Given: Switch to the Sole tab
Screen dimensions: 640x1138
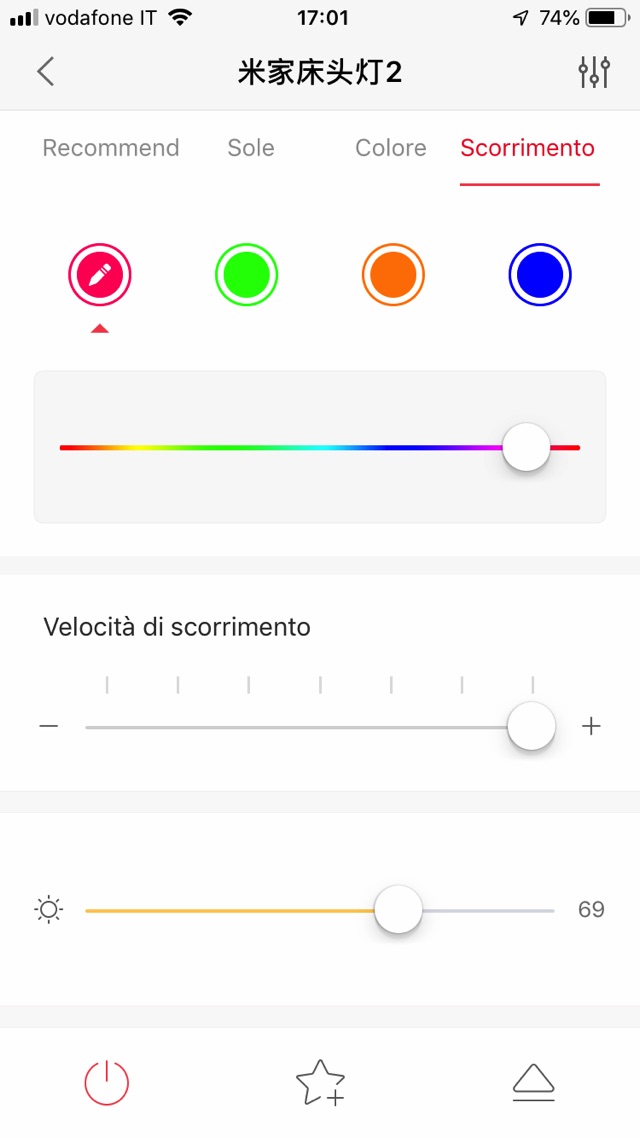Looking at the screenshot, I should [x=250, y=148].
